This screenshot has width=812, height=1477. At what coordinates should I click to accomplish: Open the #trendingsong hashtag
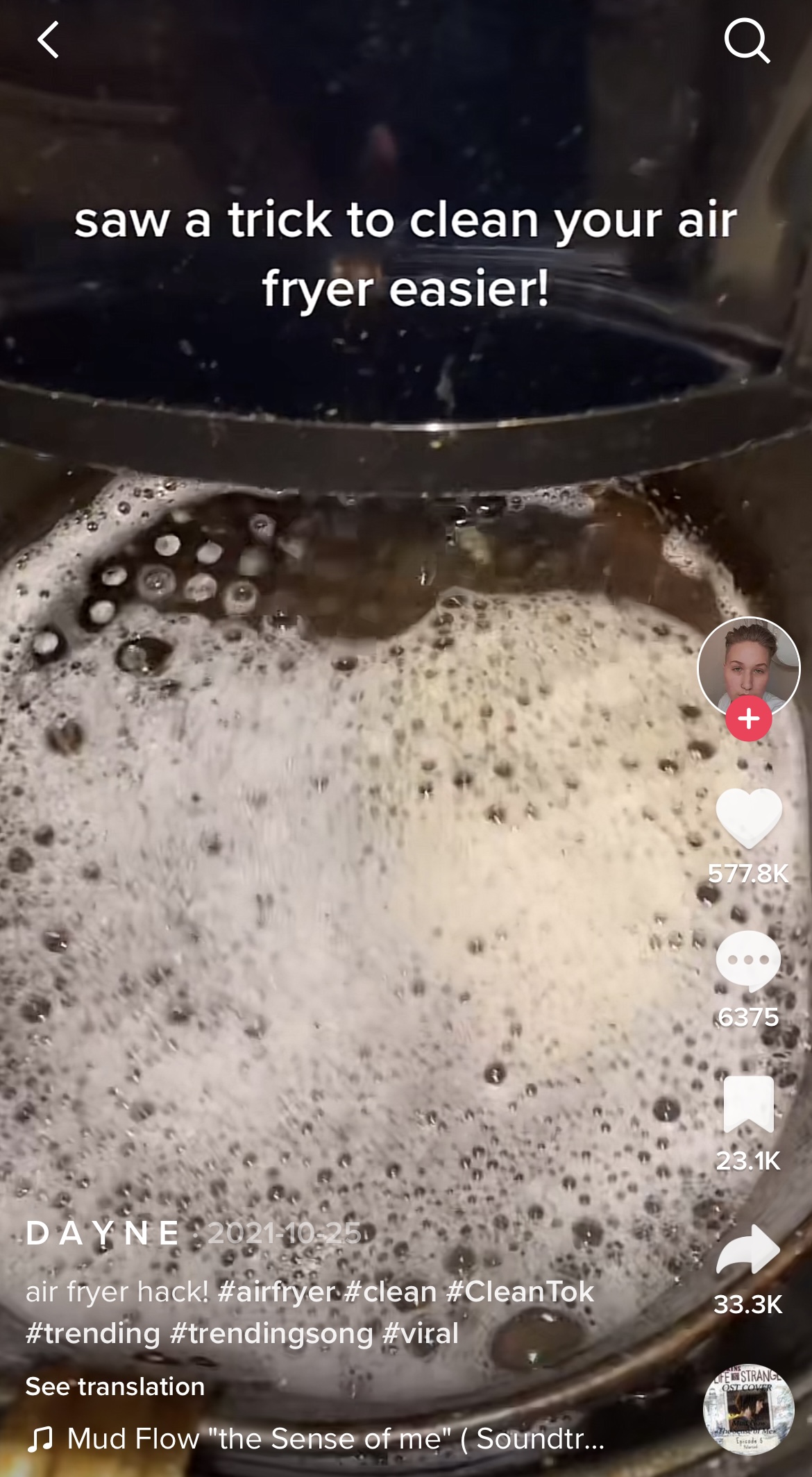(271, 1333)
